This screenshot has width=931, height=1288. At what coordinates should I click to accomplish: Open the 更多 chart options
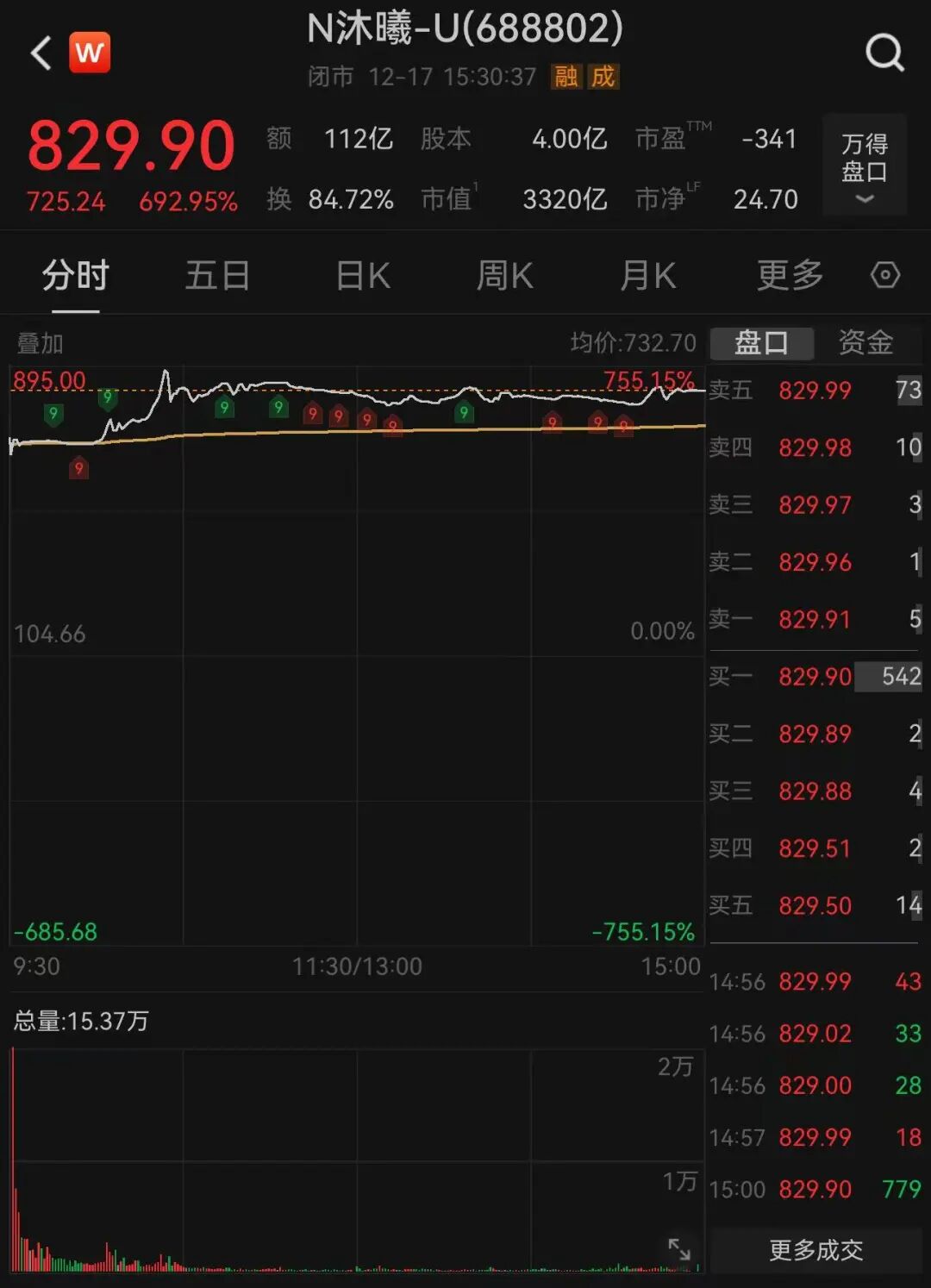tap(790, 276)
